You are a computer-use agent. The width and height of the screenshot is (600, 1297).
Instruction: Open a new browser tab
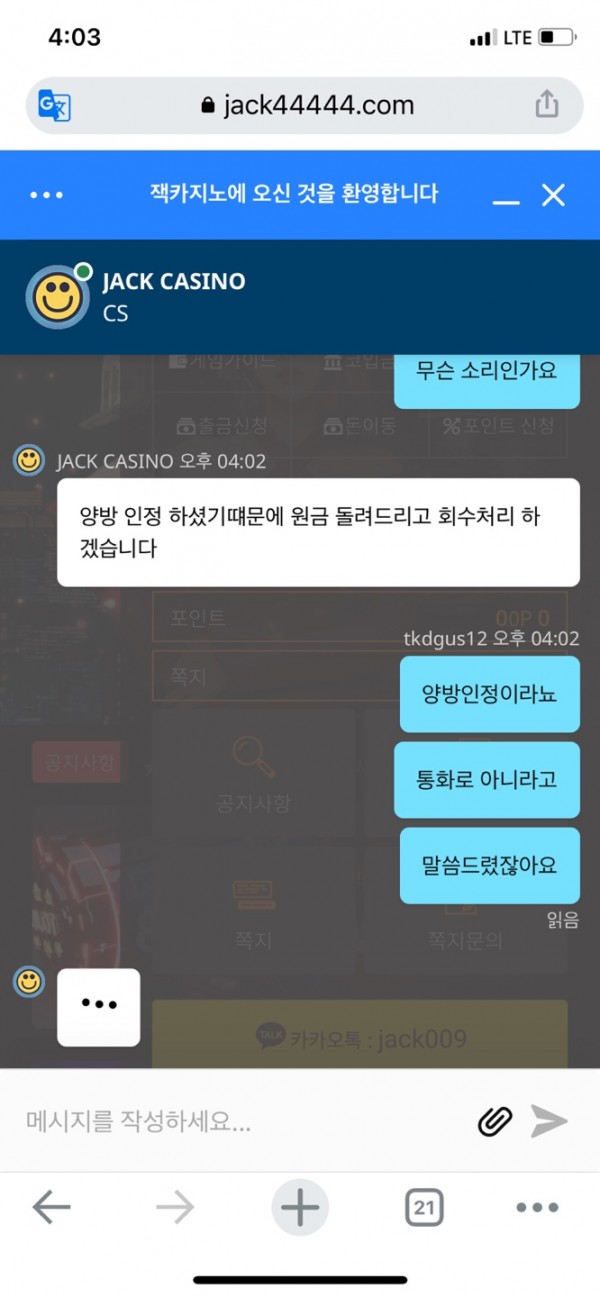point(299,1208)
